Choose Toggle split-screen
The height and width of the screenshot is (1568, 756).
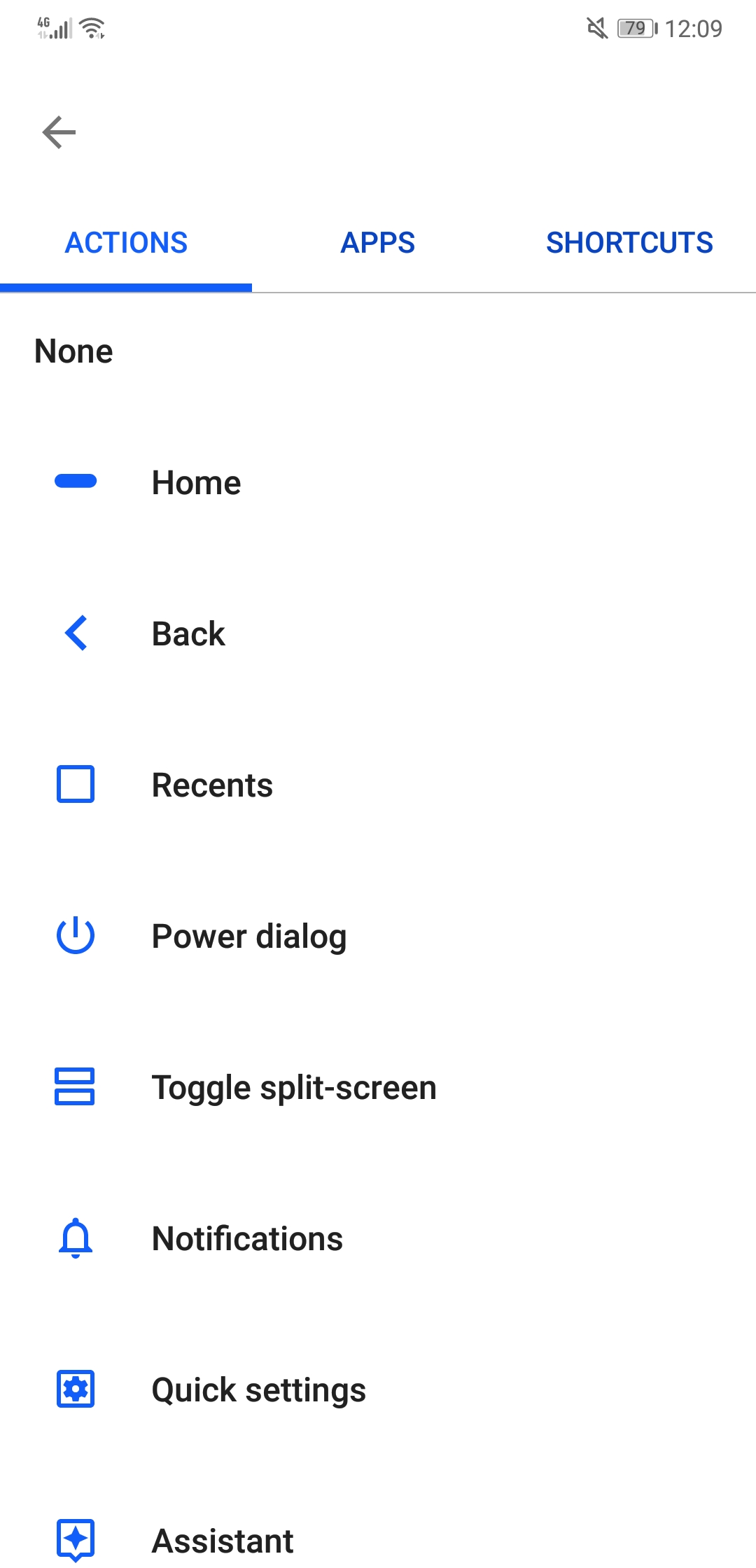point(378,1087)
